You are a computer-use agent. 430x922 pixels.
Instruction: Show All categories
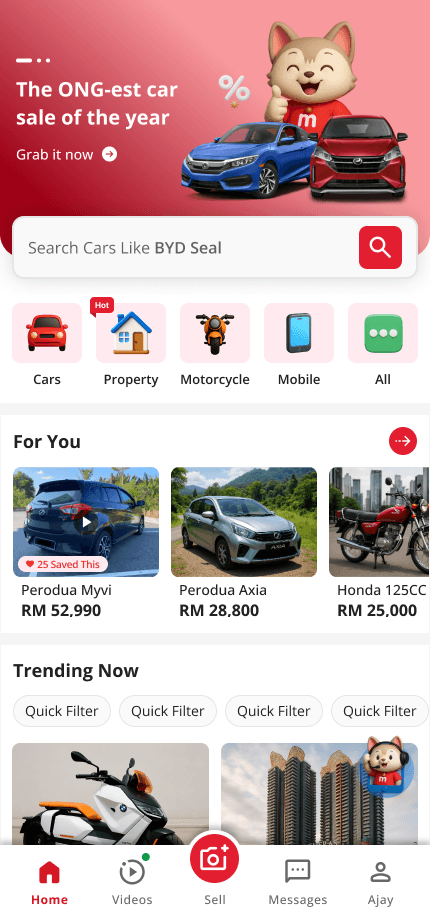point(383,345)
